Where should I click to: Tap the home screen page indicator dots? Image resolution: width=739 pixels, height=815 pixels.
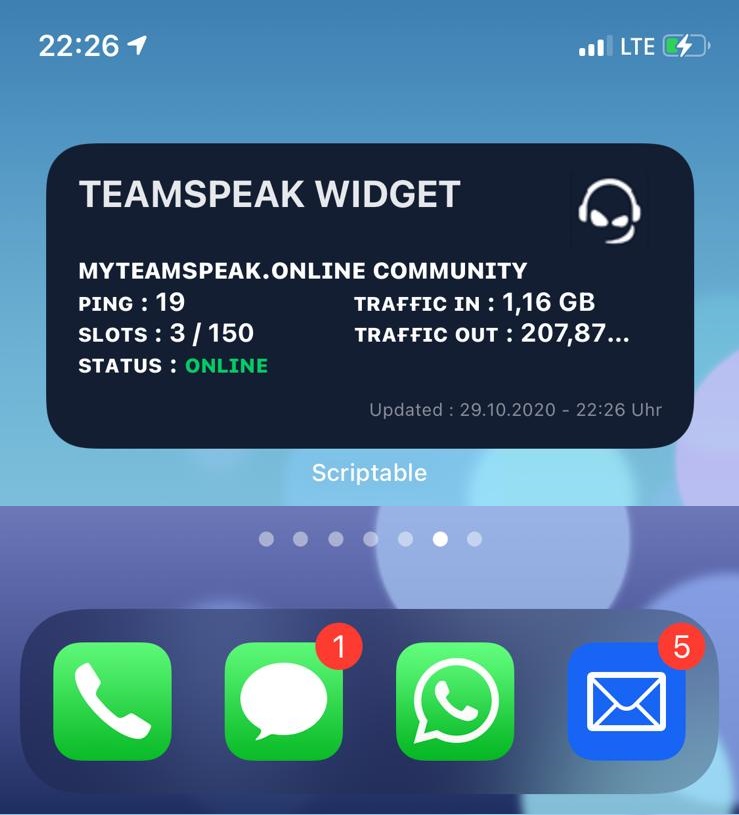[369, 539]
